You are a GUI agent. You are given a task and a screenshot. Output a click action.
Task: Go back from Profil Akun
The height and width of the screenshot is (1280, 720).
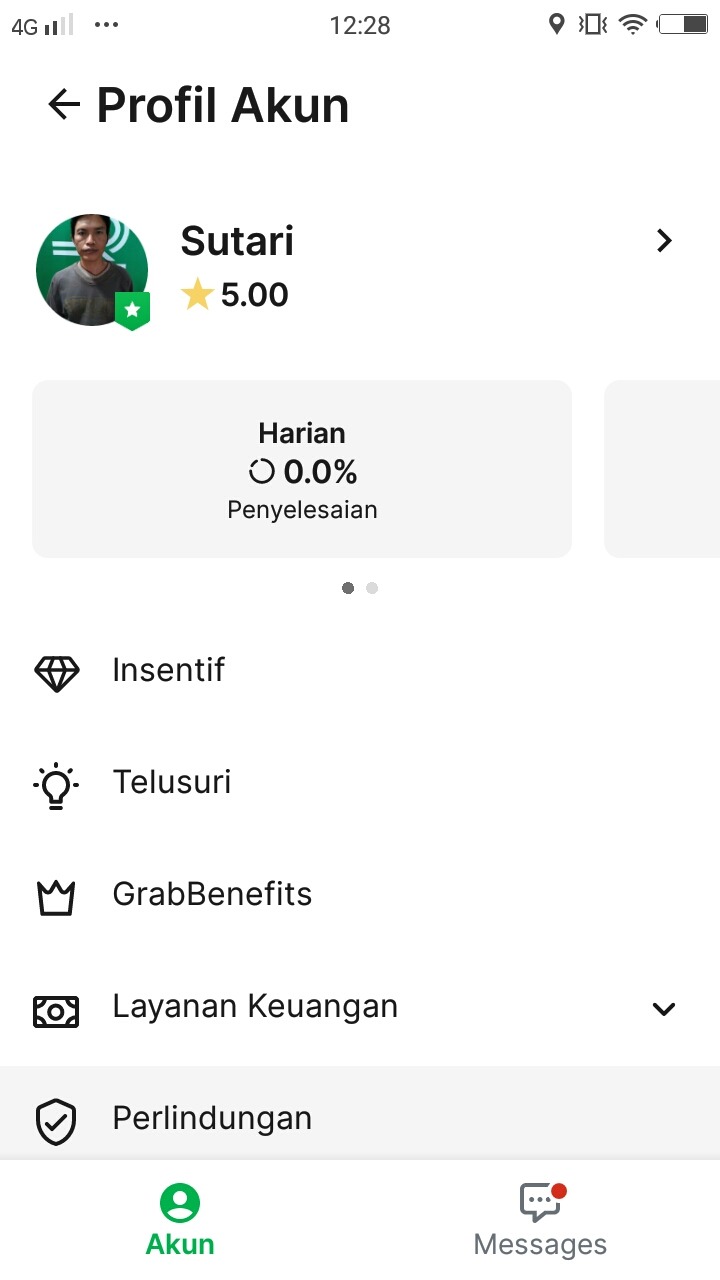[64, 105]
